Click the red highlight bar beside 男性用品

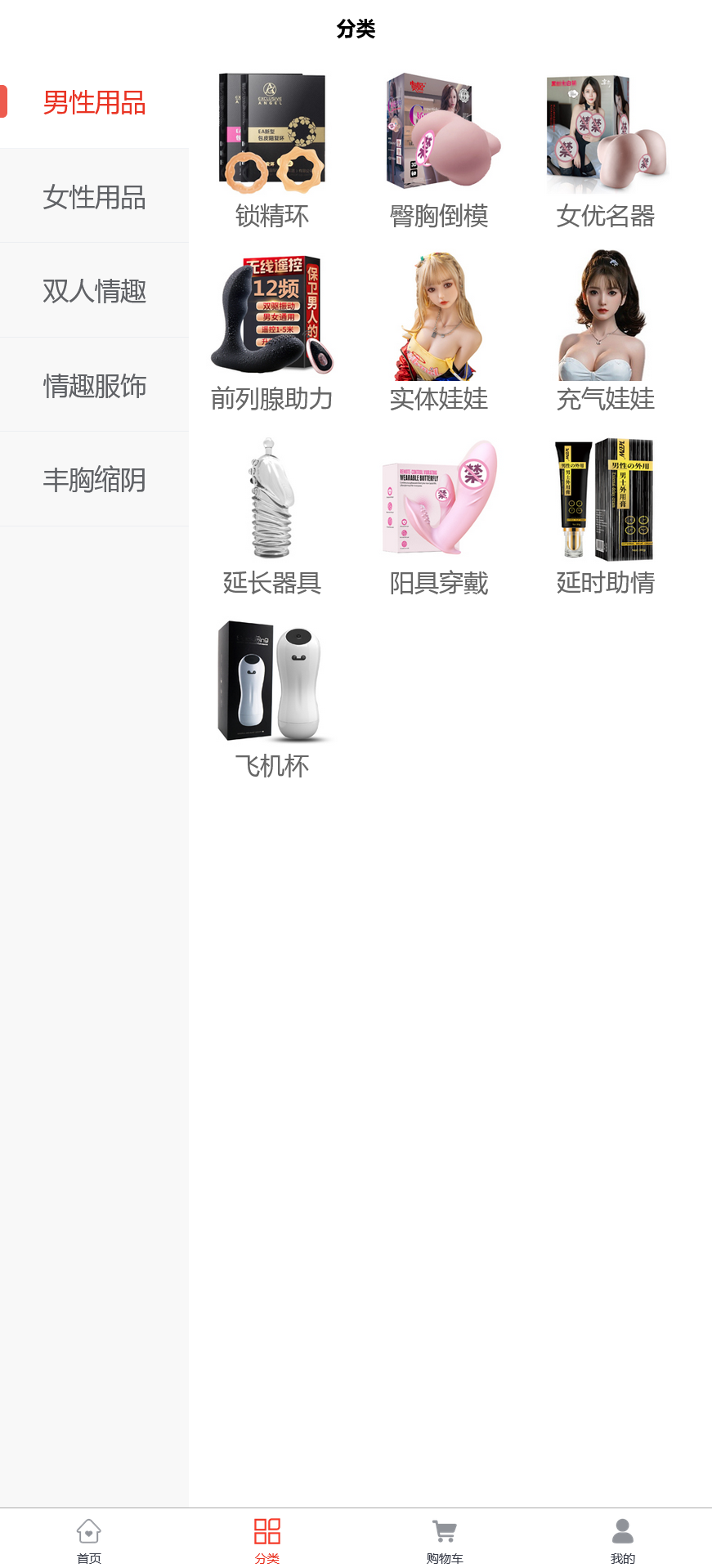pos(4,102)
